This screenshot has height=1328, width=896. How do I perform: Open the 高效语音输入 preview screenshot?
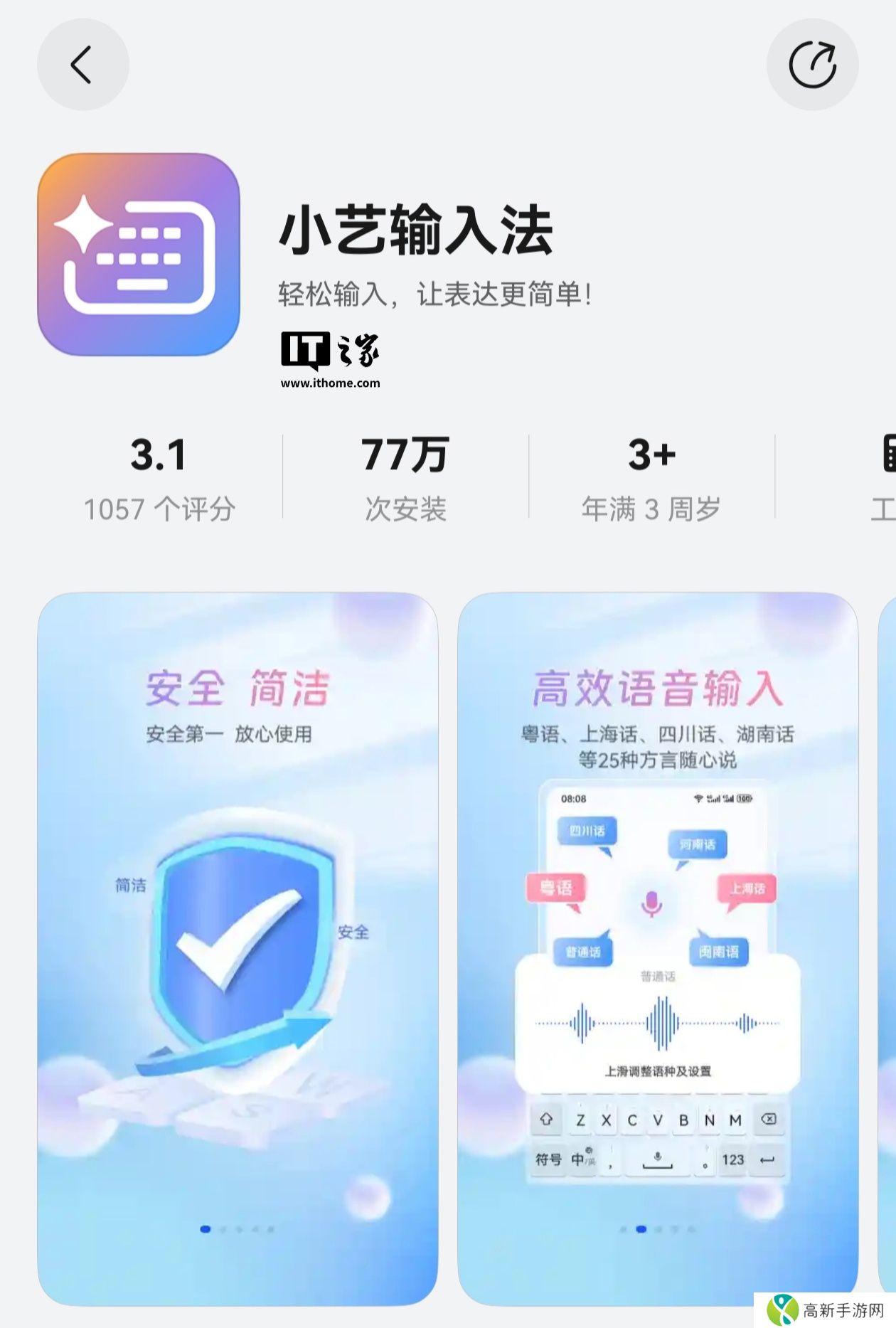pyautogui.click(x=657, y=947)
